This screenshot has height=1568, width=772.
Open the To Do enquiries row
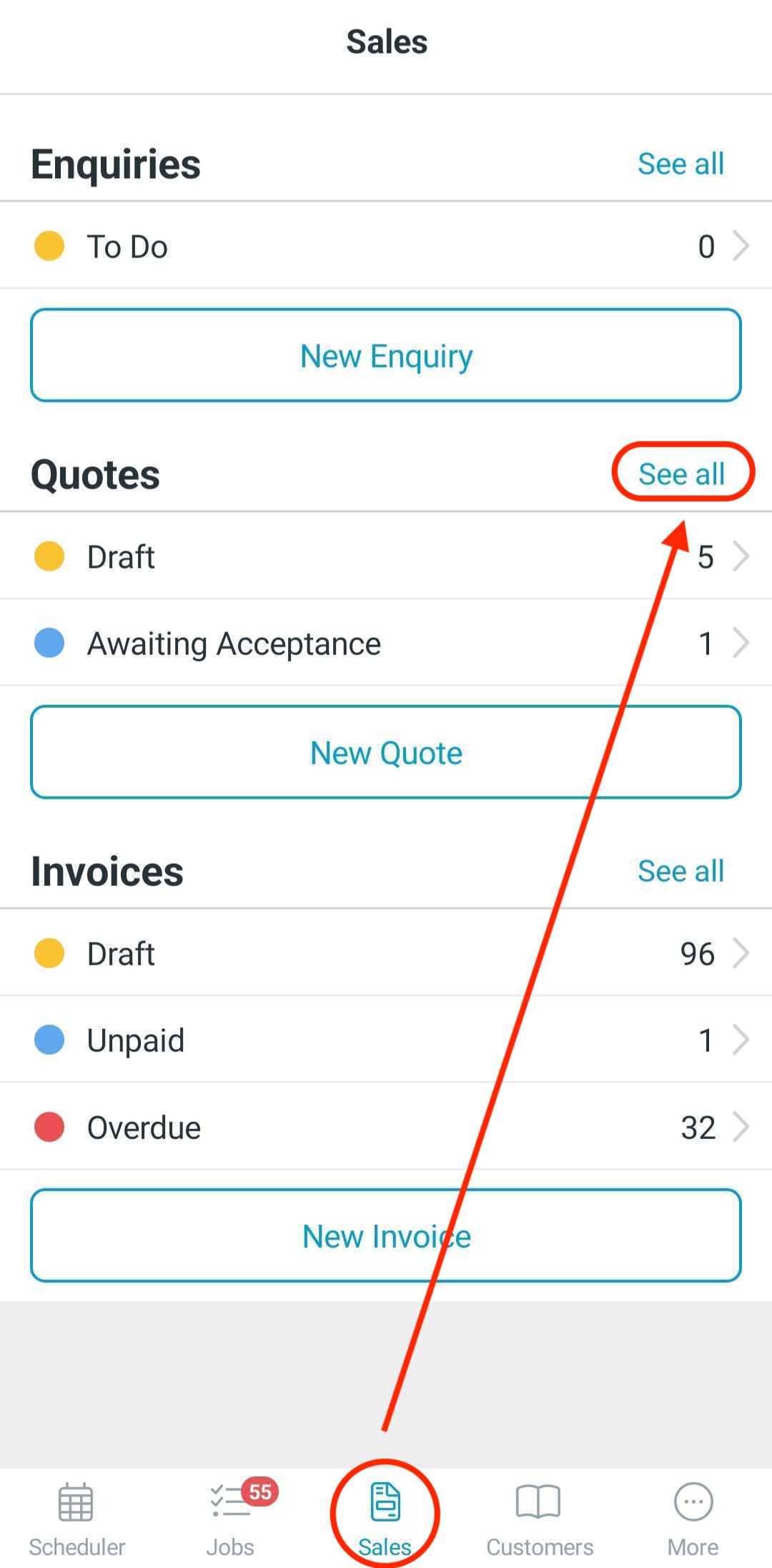386,247
